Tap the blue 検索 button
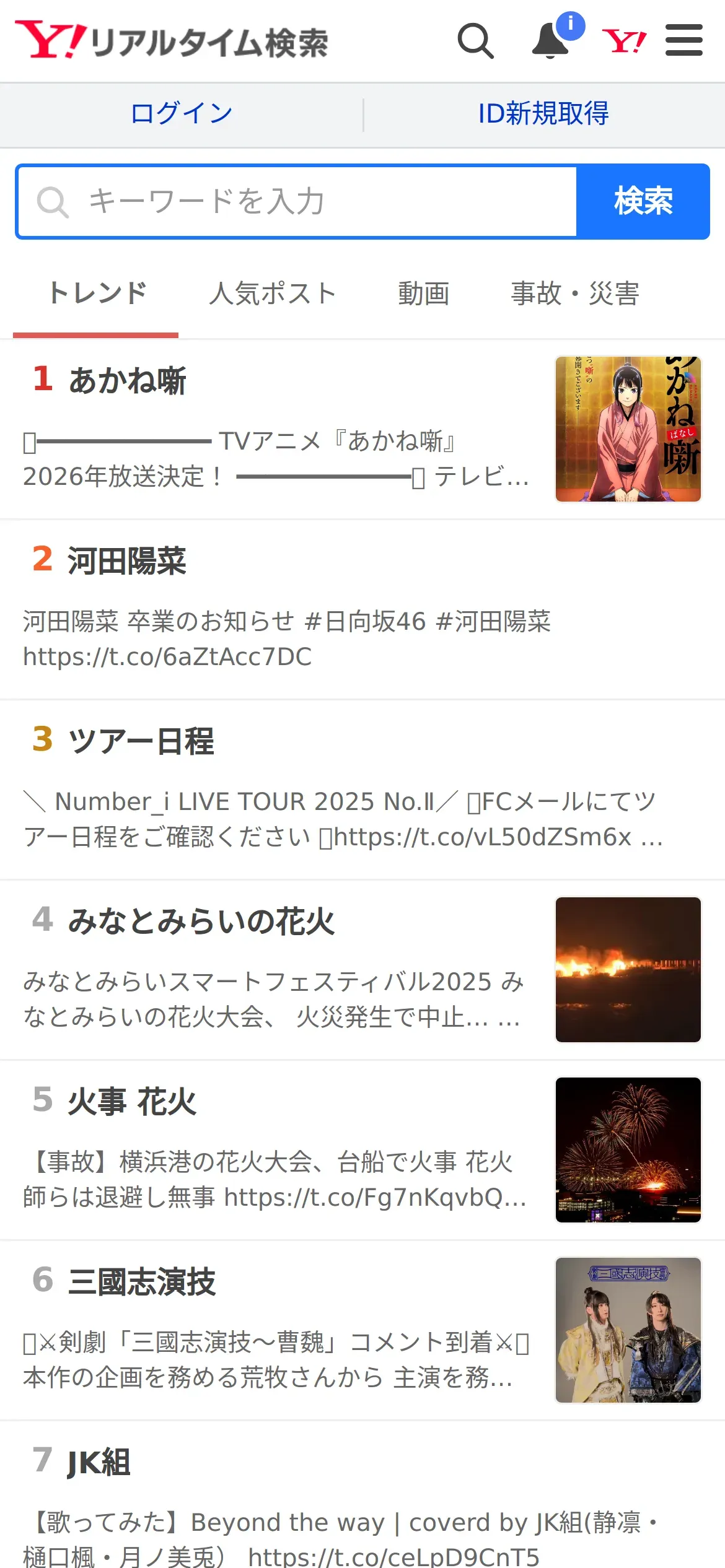725x1568 pixels. coord(643,202)
